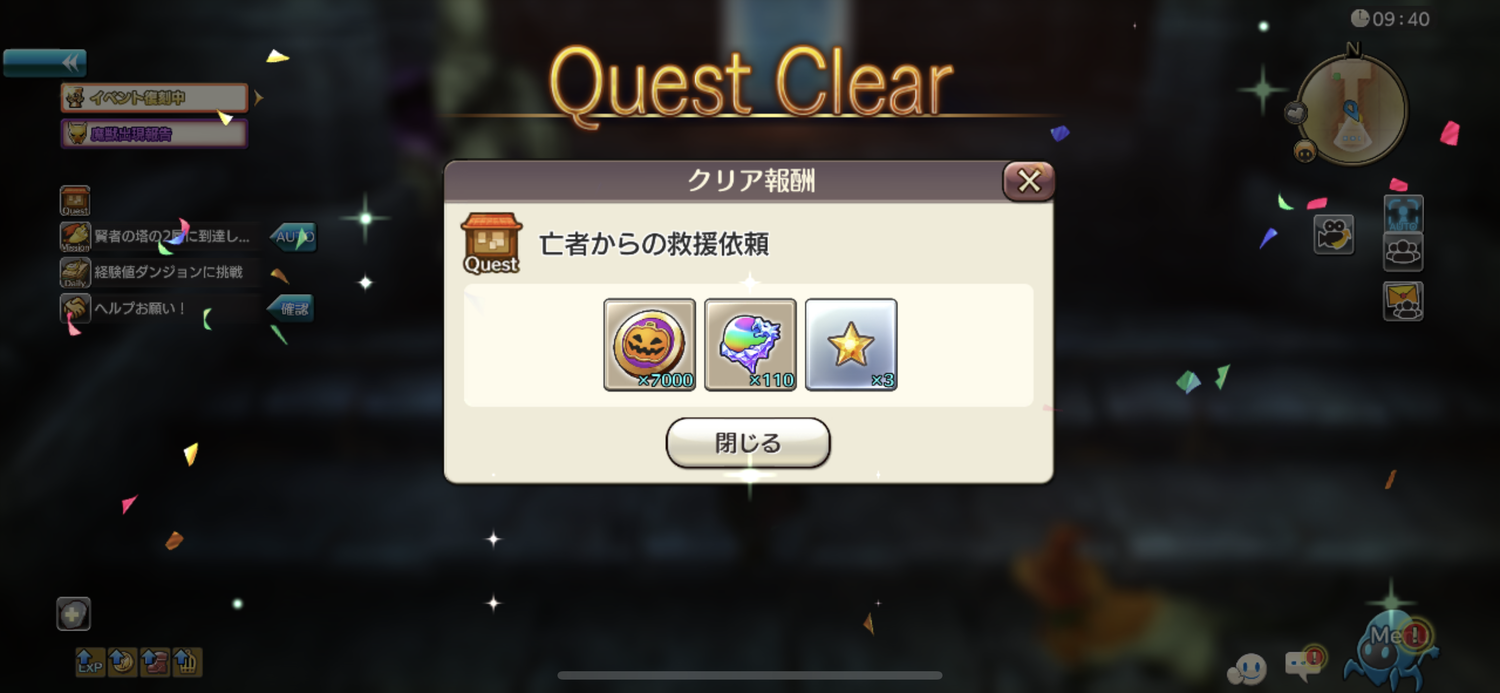Image resolution: width=1500 pixels, height=693 pixels.
Task: Select the pumpkin coin reward ×7000
Action: 650,344
